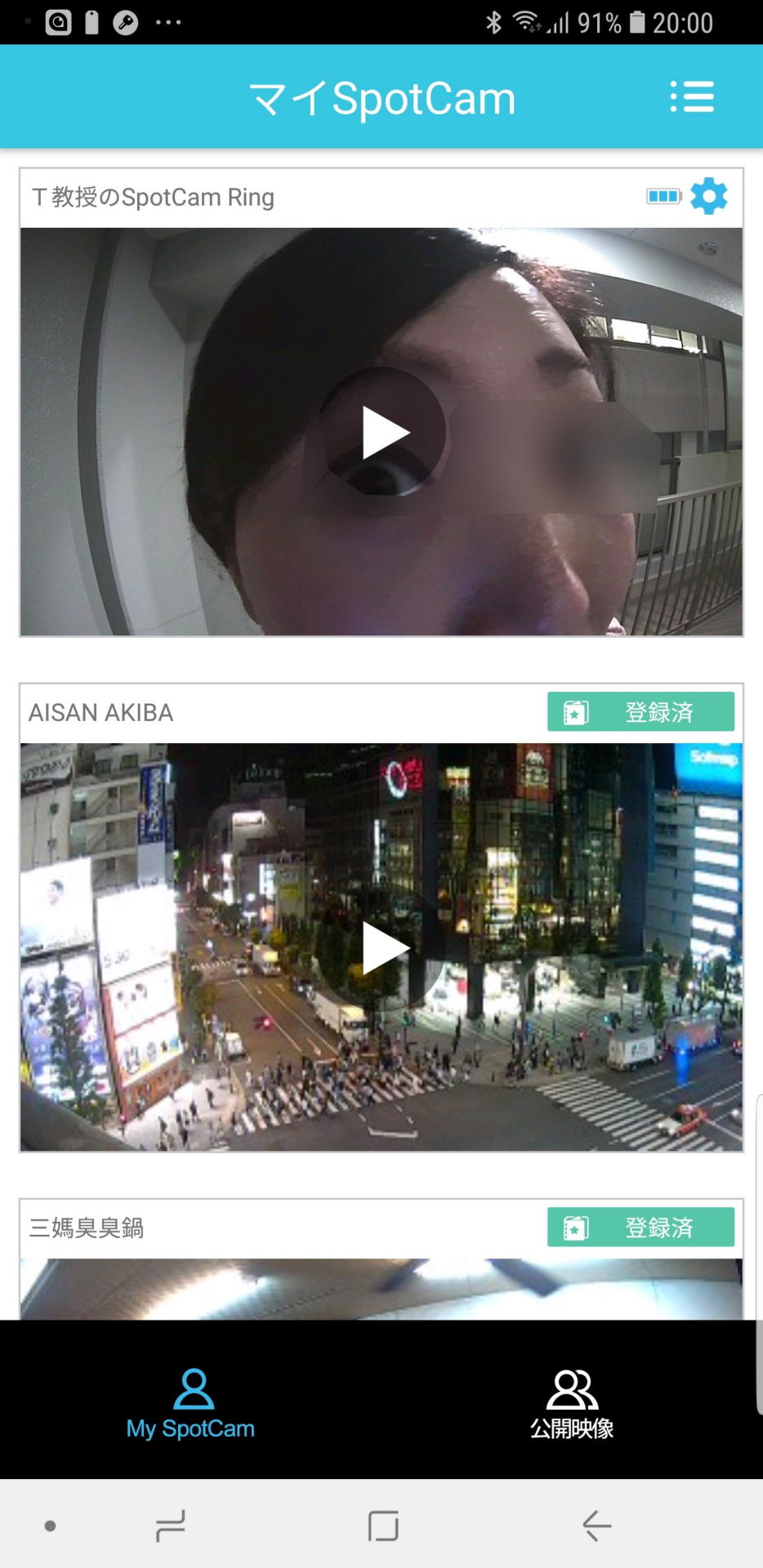Tap 登録済 button on AISAN AKIBA
Image resolution: width=763 pixels, height=1568 pixels.
coord(640,712)
